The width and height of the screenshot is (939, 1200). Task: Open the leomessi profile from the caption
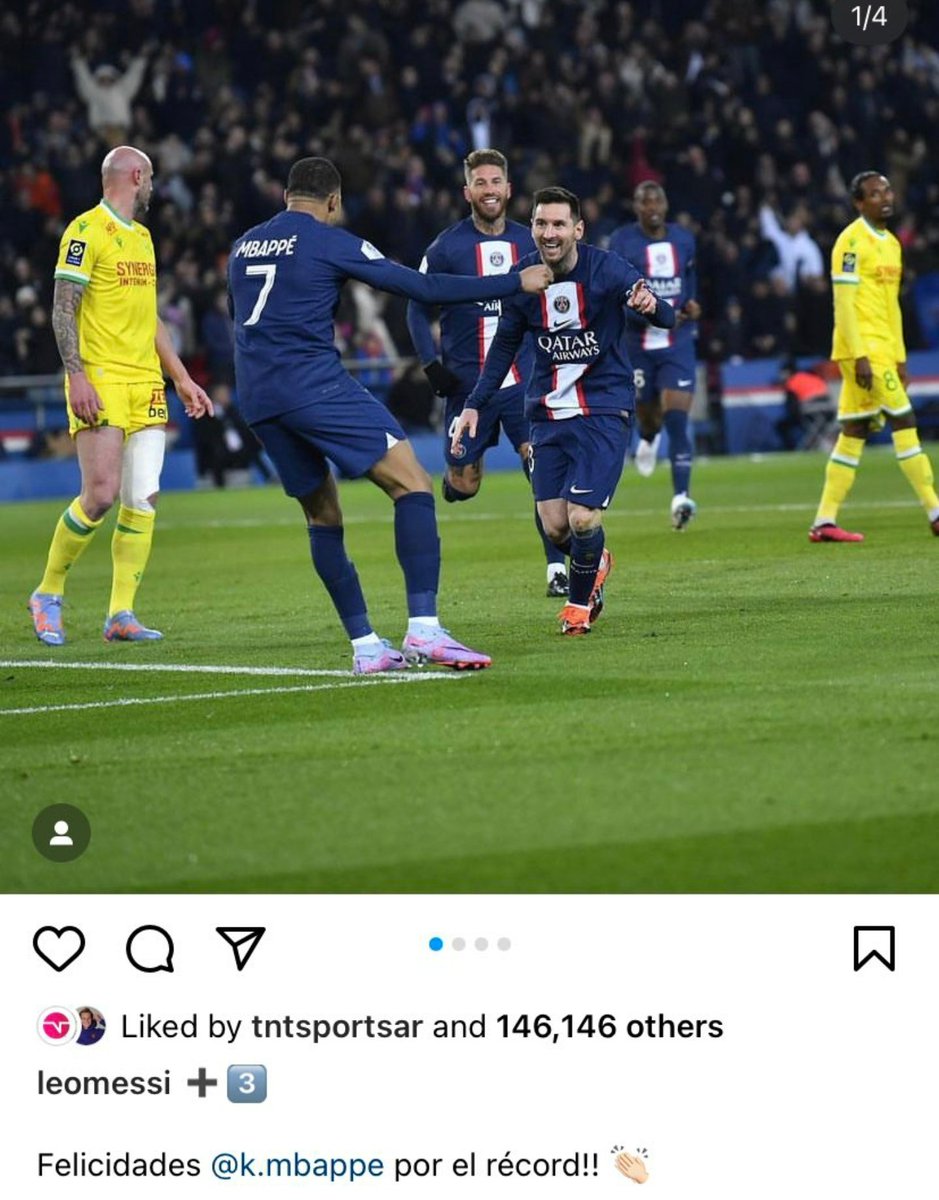pos(104,1083)
